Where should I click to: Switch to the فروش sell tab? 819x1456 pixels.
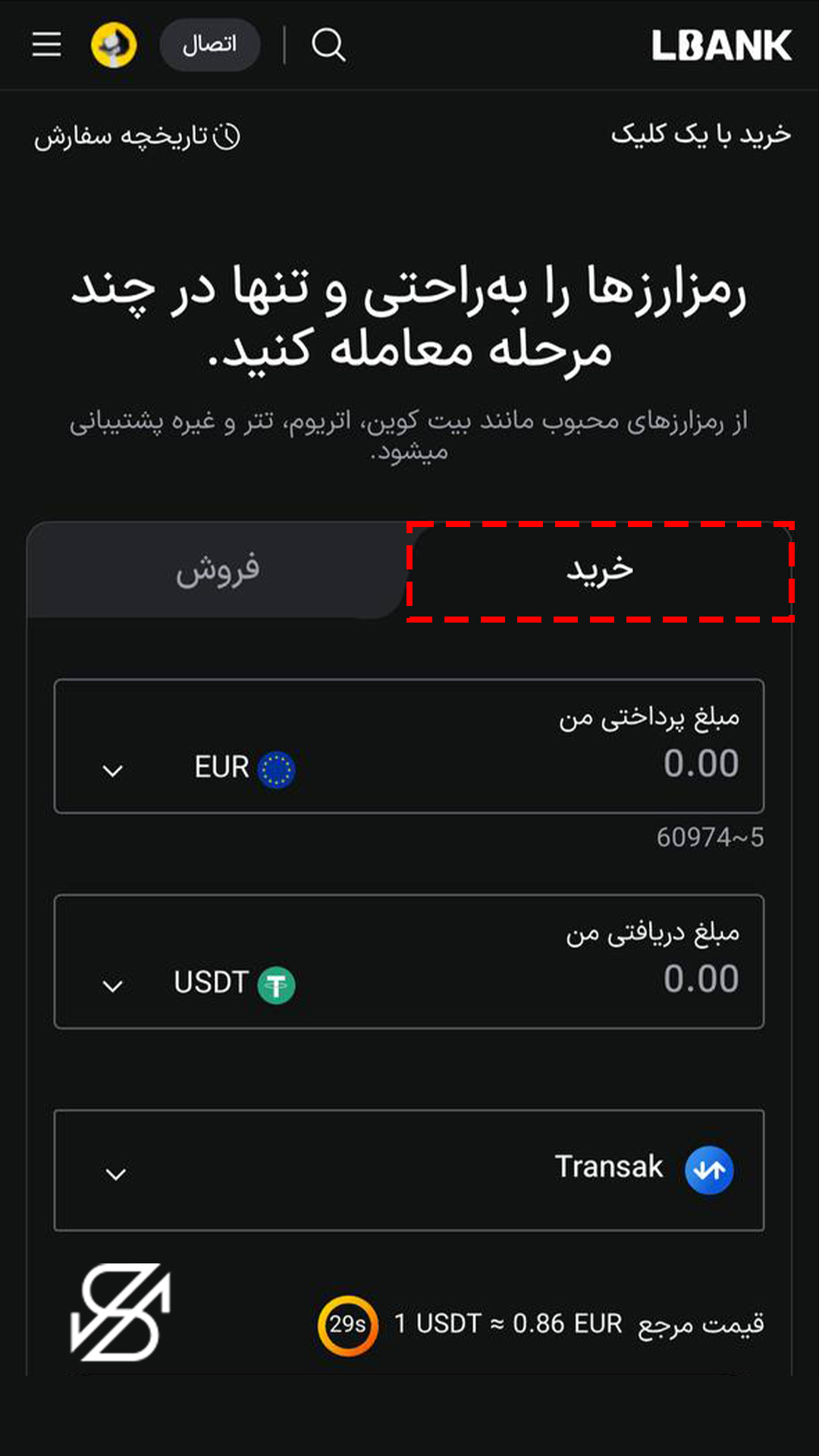point(218,570)
